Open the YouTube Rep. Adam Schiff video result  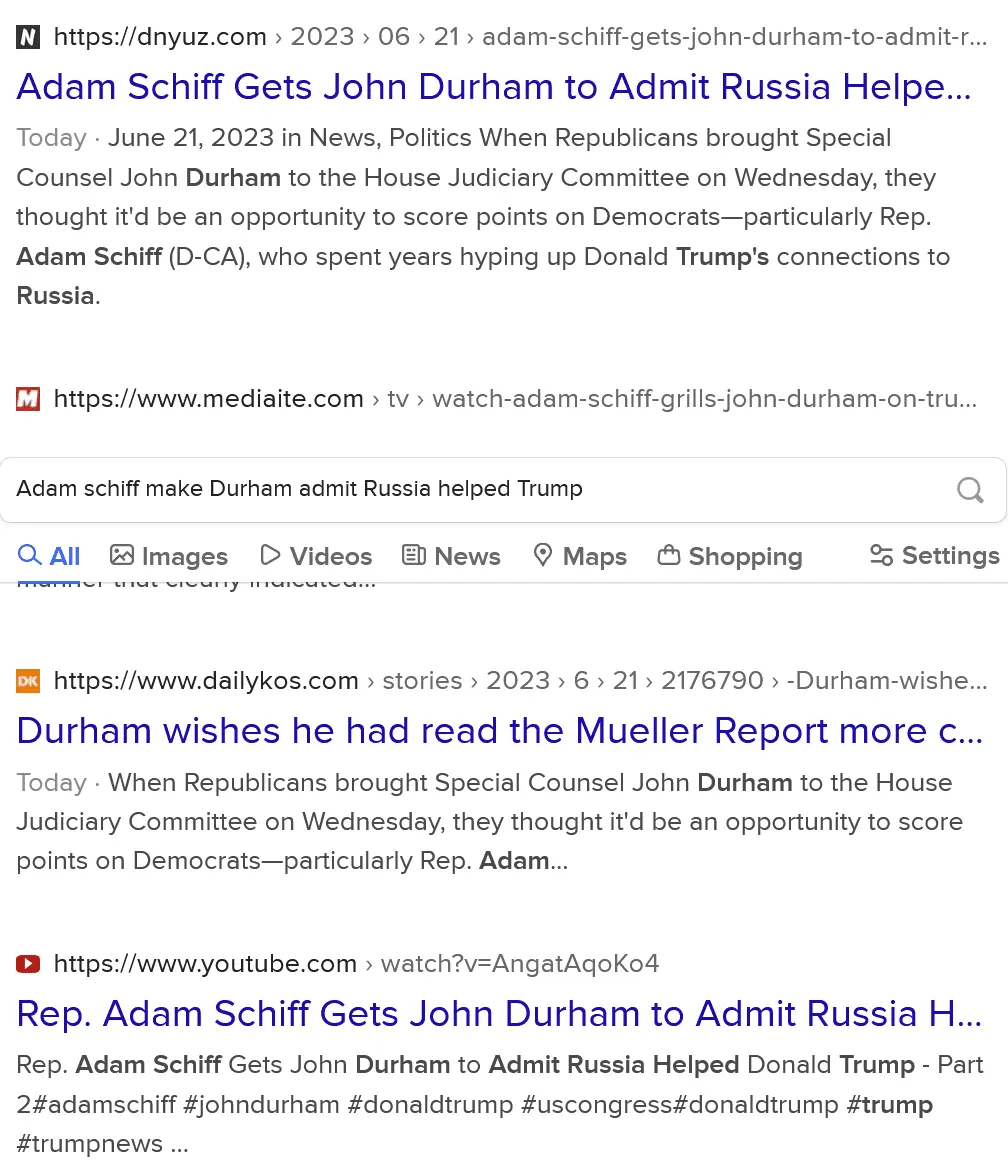500,1014
